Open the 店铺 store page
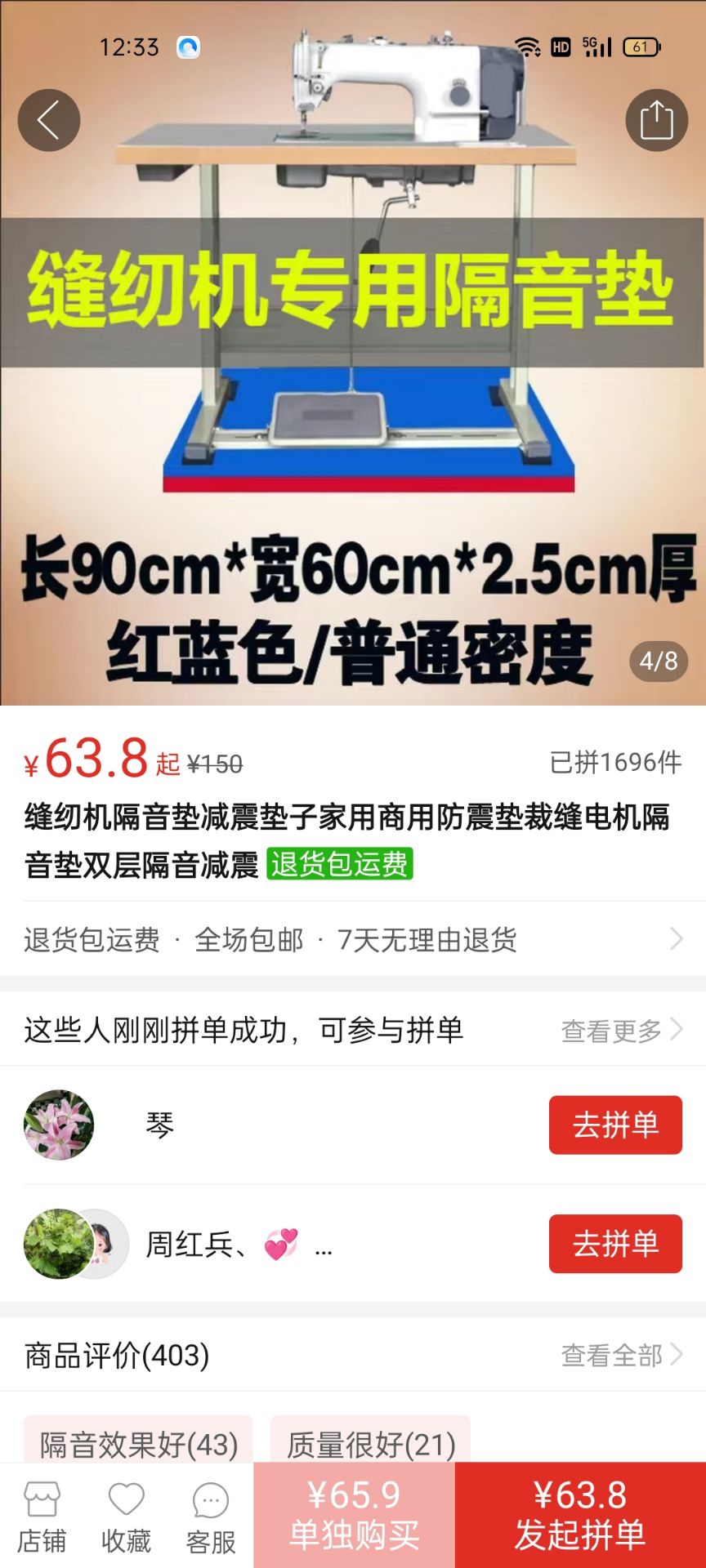 pyautogui.click(x=42, y=1517)
